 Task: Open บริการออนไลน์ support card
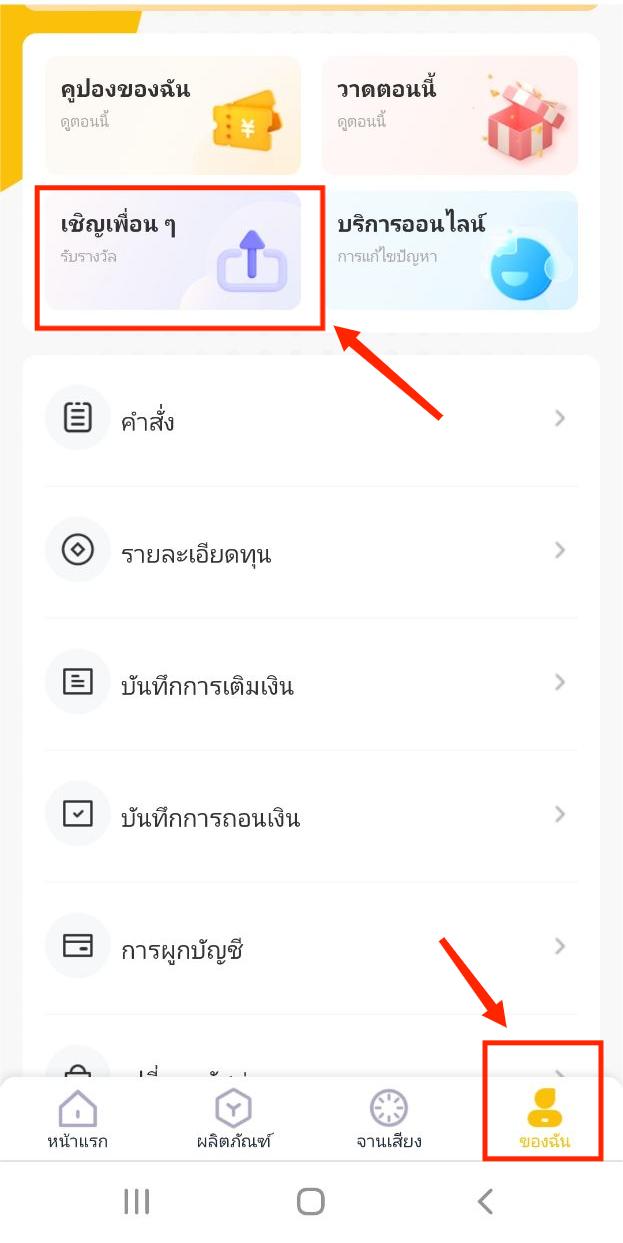click(449, 250)
